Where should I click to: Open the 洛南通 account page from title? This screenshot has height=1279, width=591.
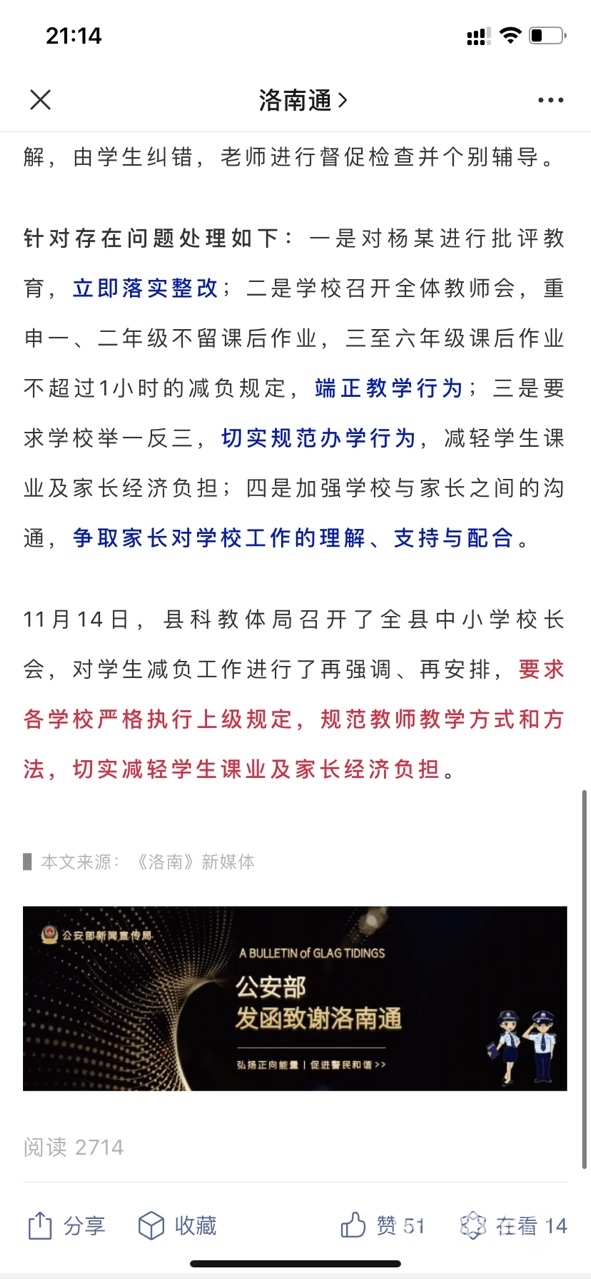pos(303,100)
